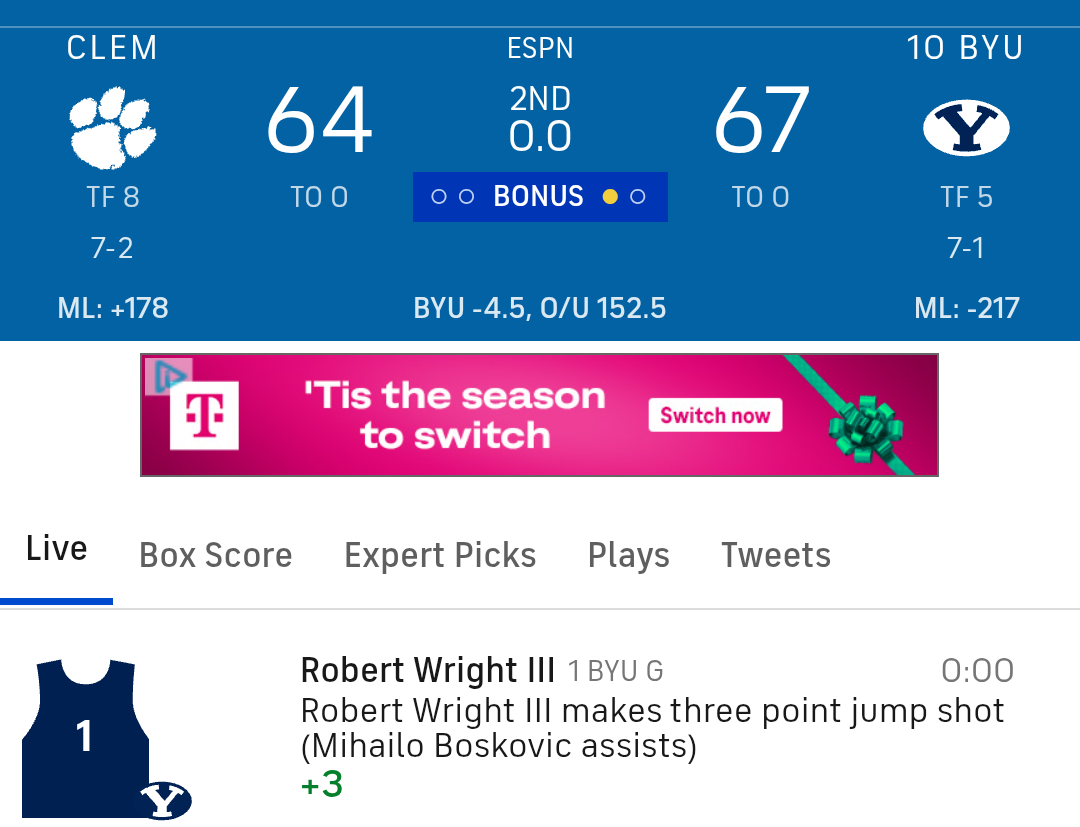
Task: View the Plays tab
Action: 628,556
